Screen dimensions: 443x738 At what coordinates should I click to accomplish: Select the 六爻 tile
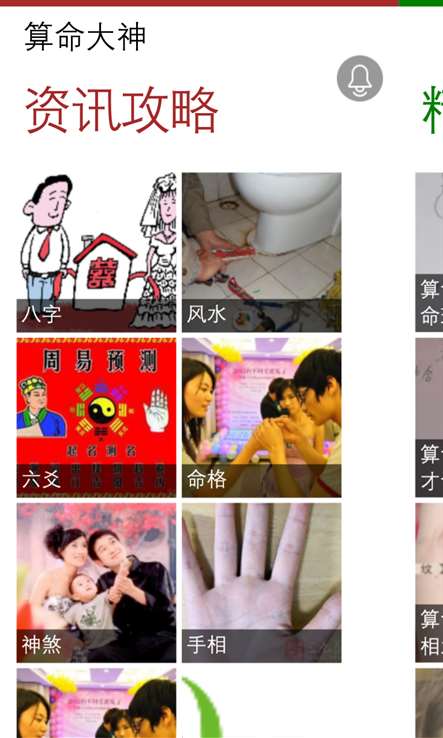tap(97, 417)
